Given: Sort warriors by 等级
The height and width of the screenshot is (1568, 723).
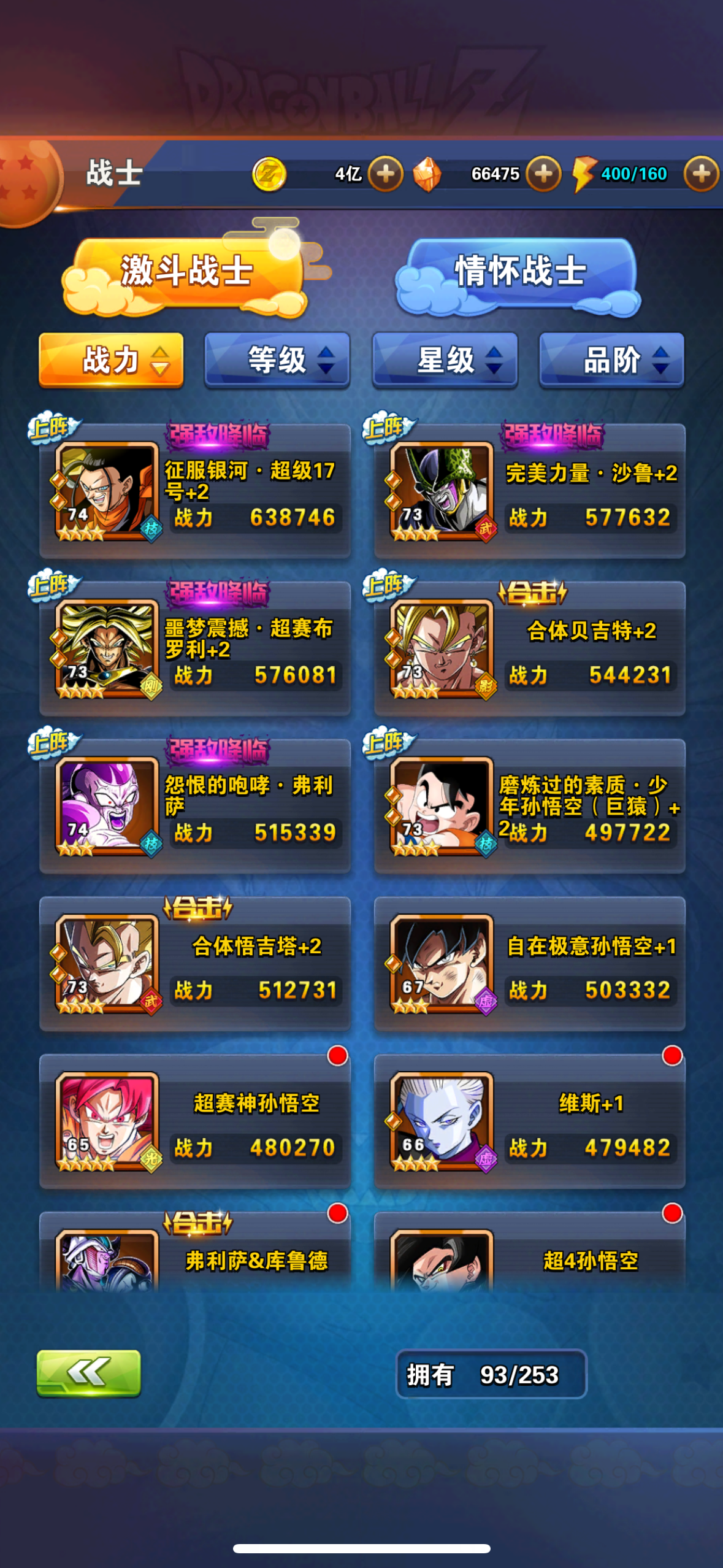Looking at the screenshot, I should click(x=277, y=360).
